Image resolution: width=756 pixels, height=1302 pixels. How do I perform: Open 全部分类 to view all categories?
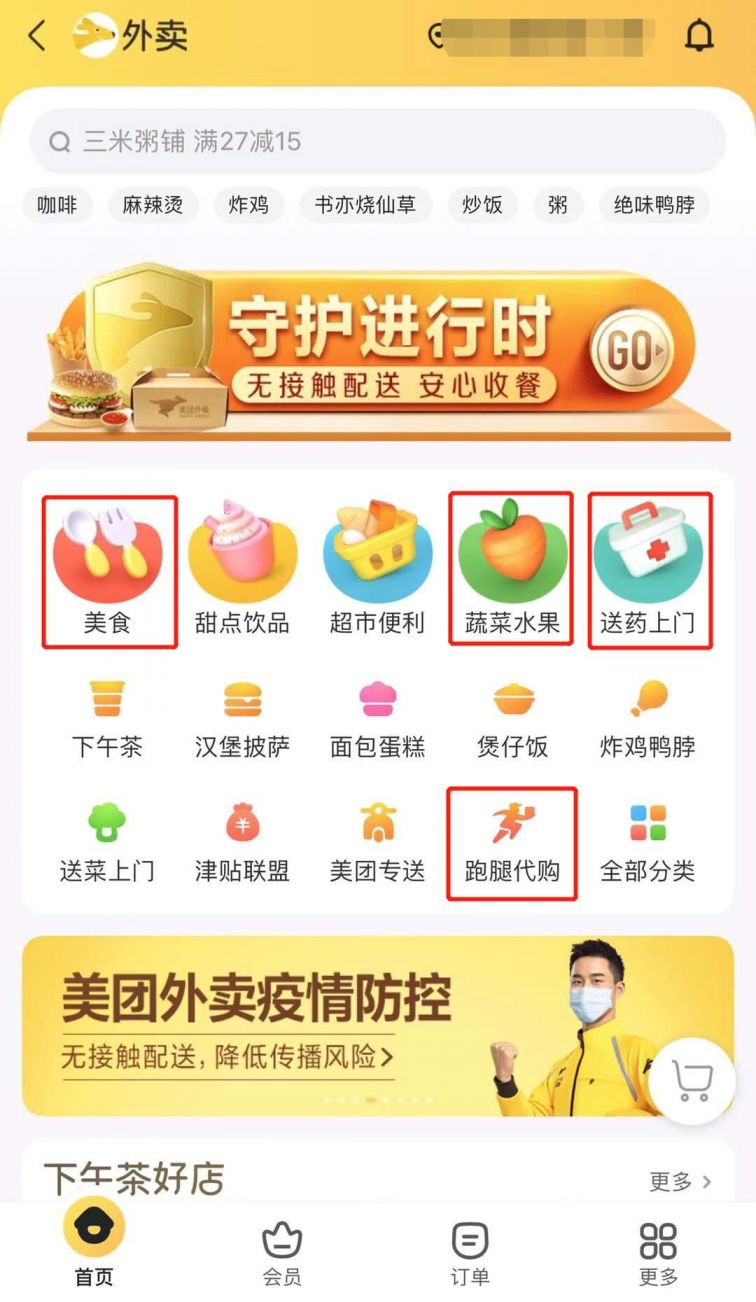tap(647, 843)
